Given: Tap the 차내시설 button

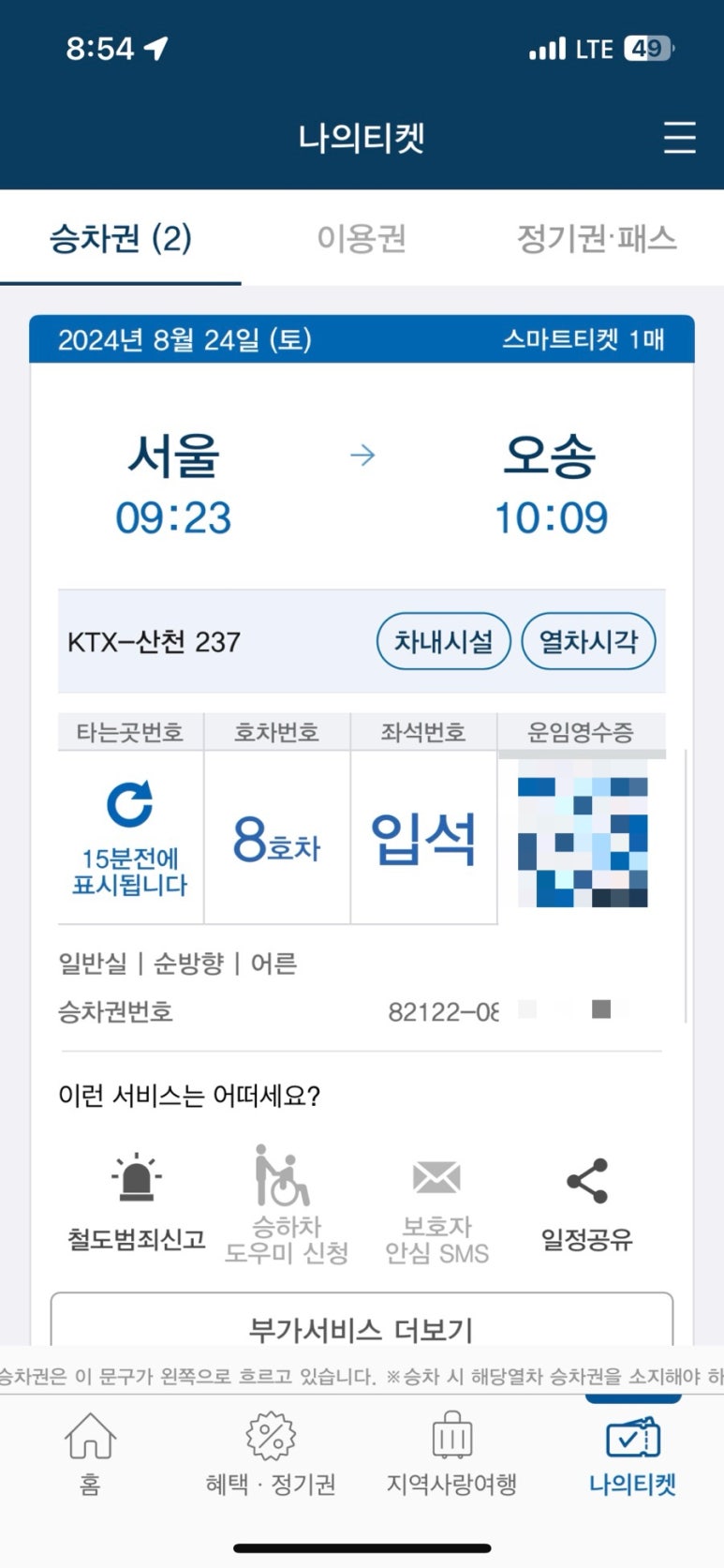Looking at the screenshot, I should [x=443, y=642].
